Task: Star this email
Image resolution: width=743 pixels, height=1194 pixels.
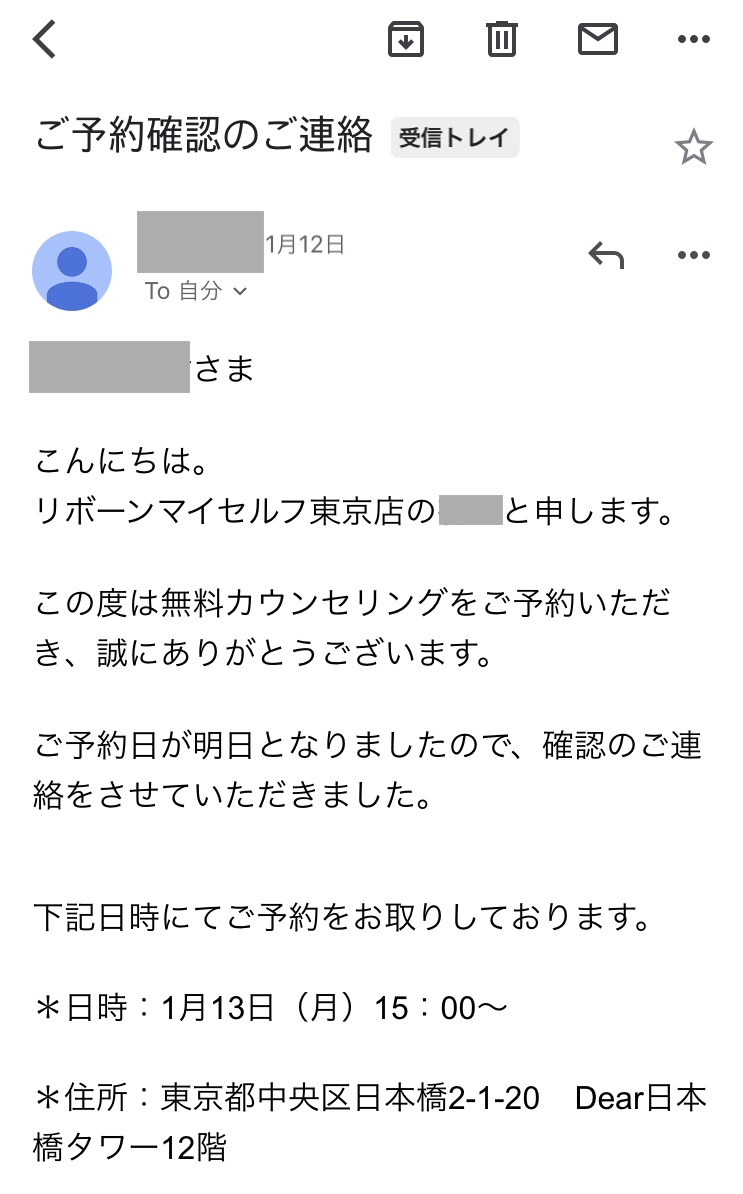Action: pos(693,148)
